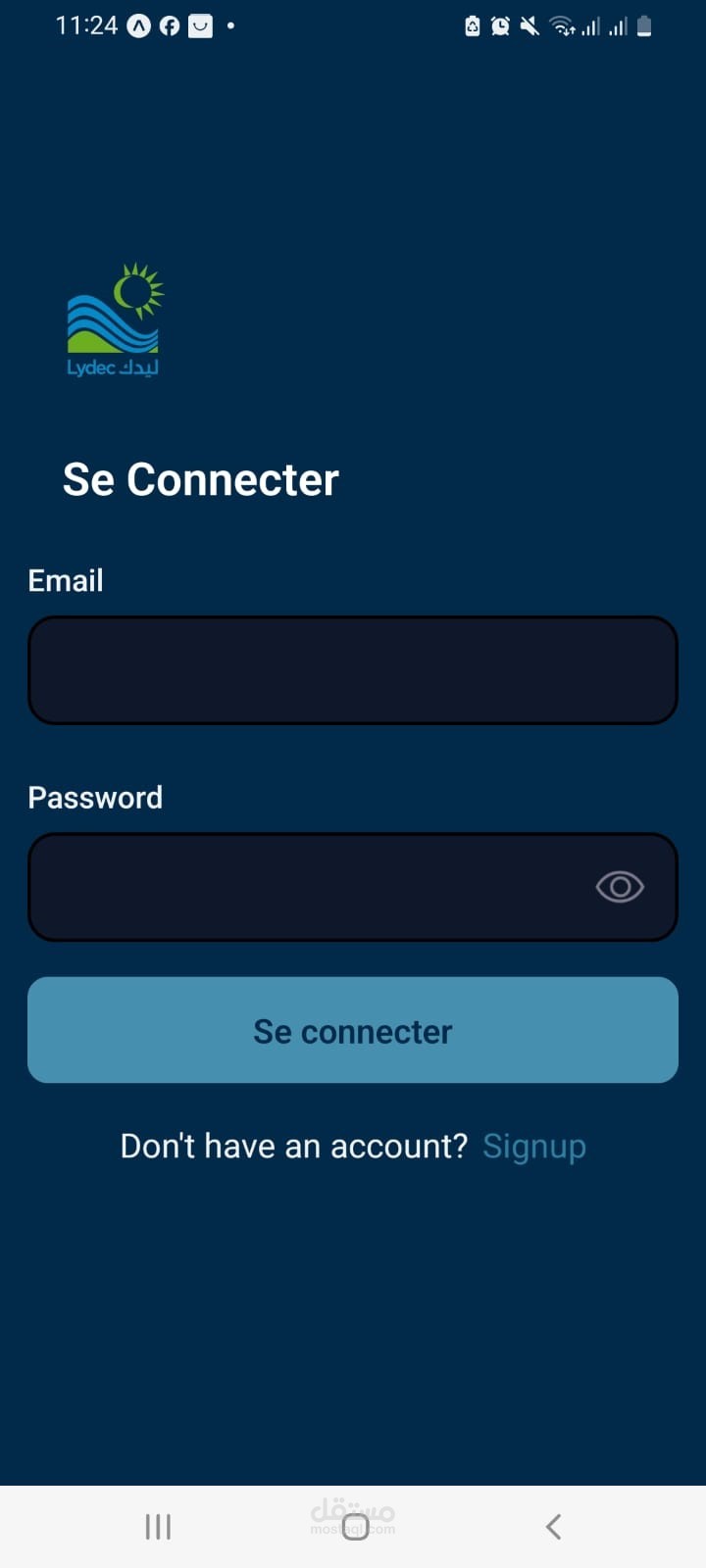Focus the Email input field

point(353,670)
